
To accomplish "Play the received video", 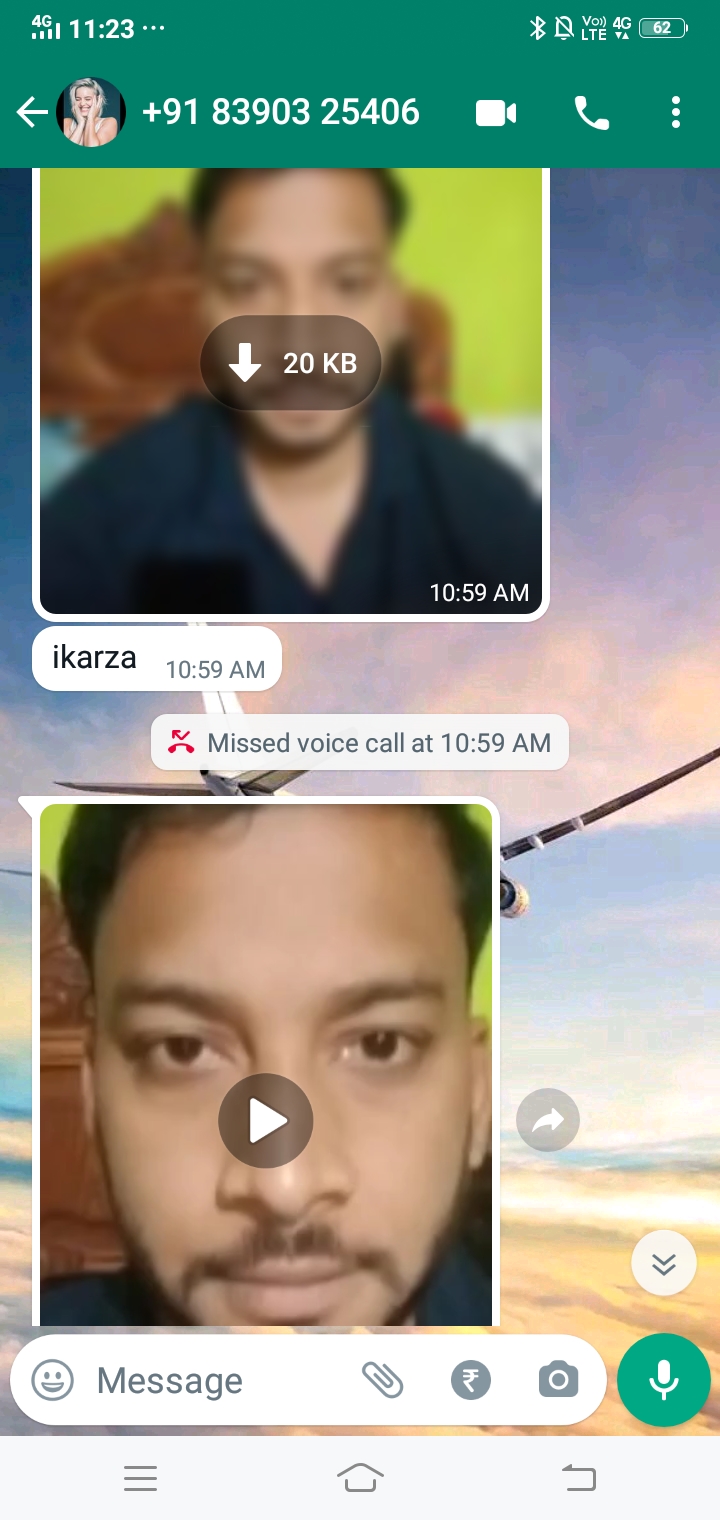I will [x=266, y=1121].
